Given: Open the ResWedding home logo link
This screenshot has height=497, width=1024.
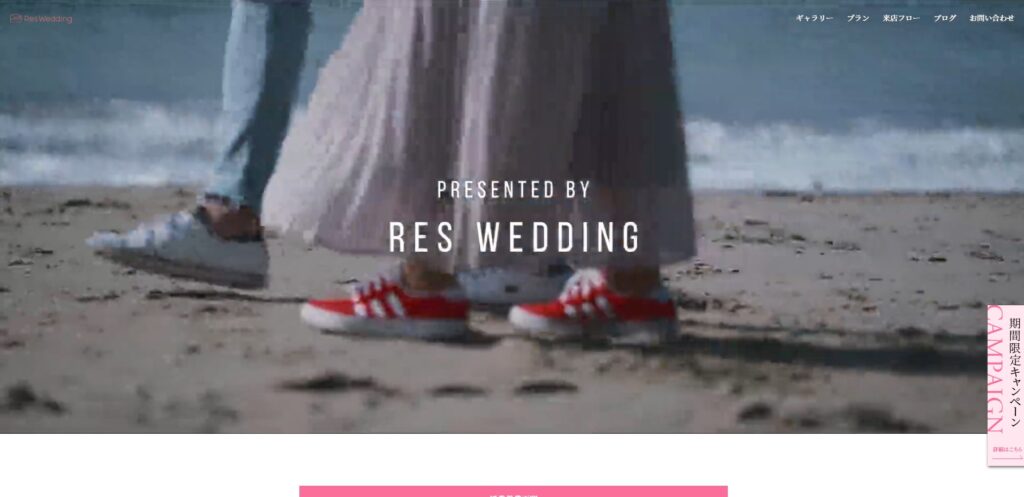Looking at the screenshot, I should coord(41,18).
